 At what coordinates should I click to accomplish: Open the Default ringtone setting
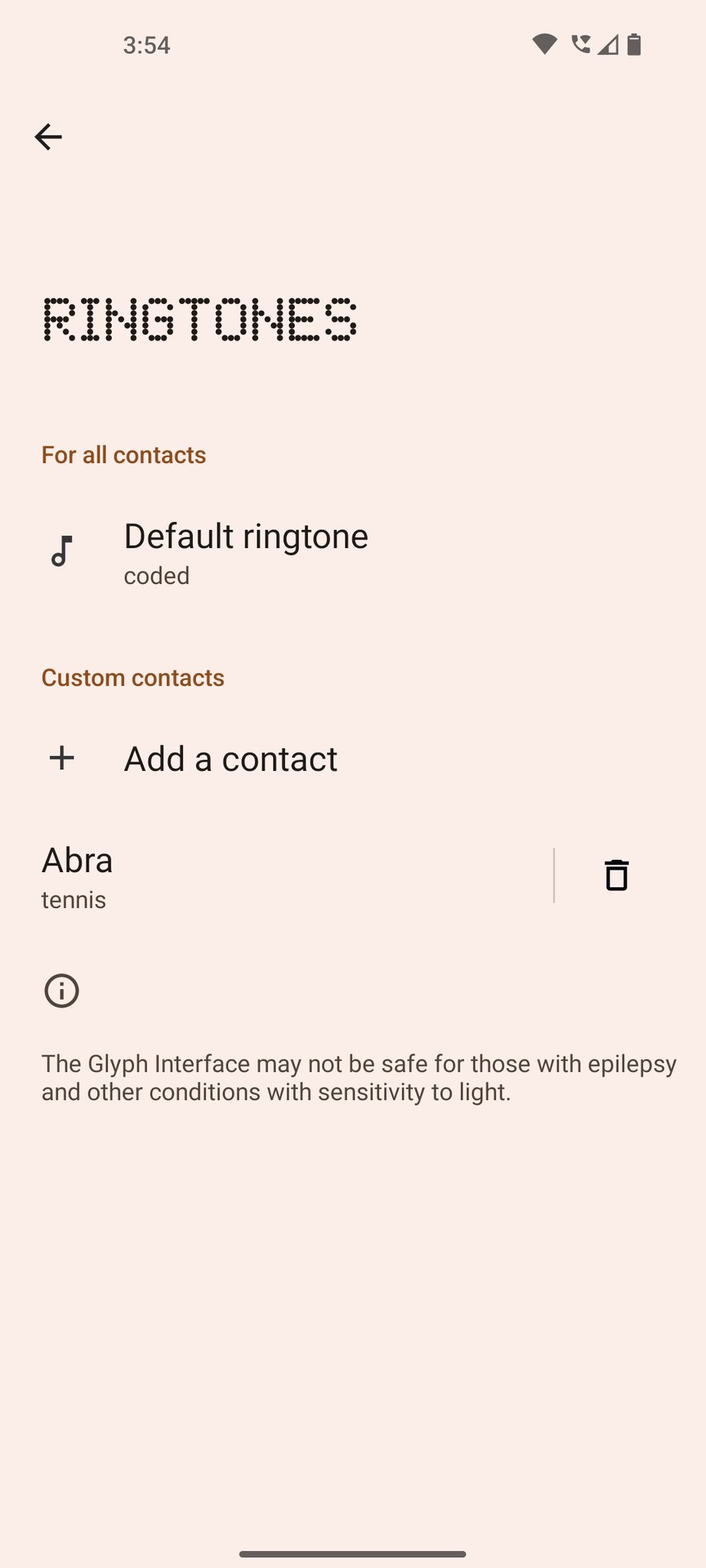click(353, 553)
